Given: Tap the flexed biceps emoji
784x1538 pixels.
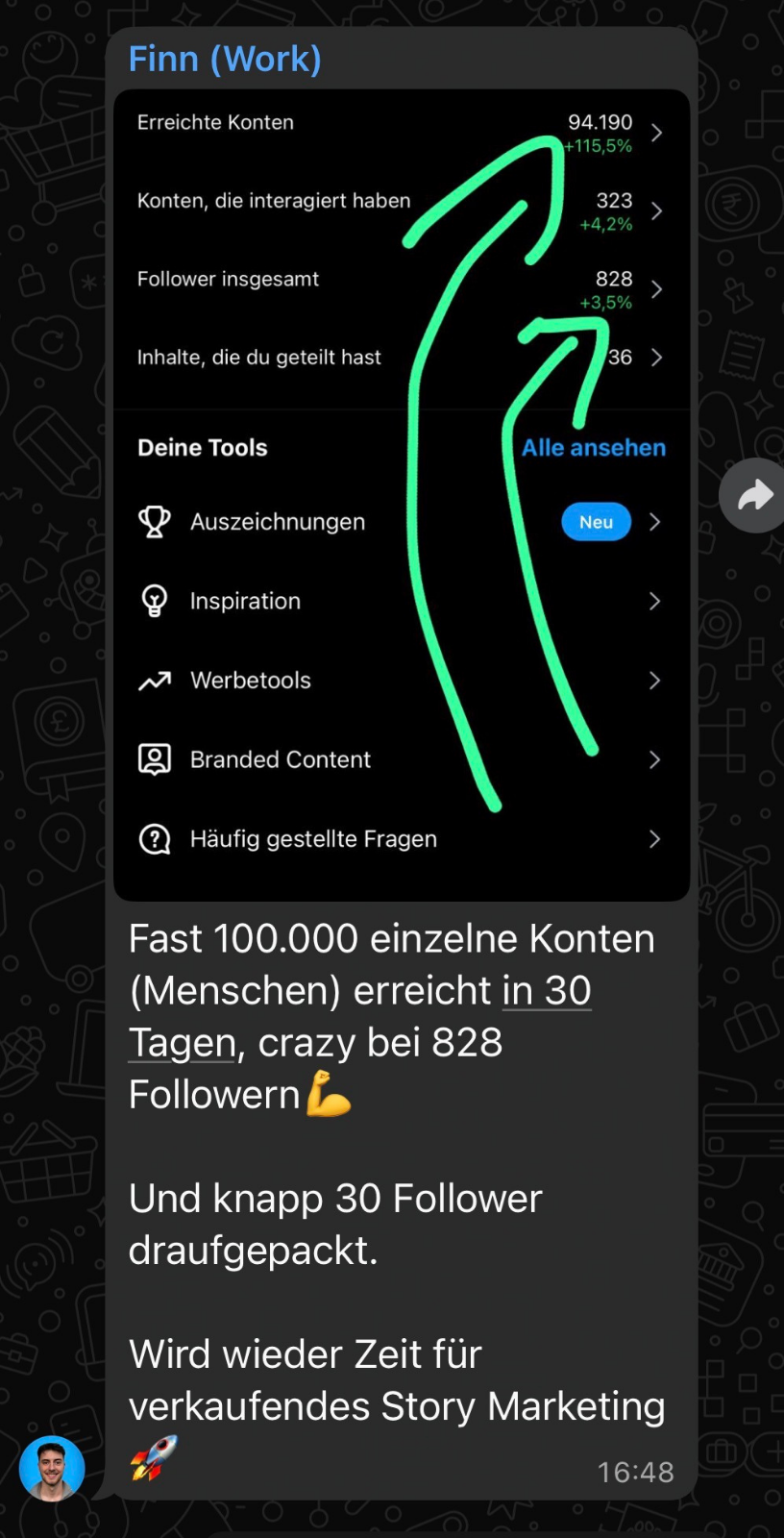Looking at the screenshot, I should (x=327, y=1093).
